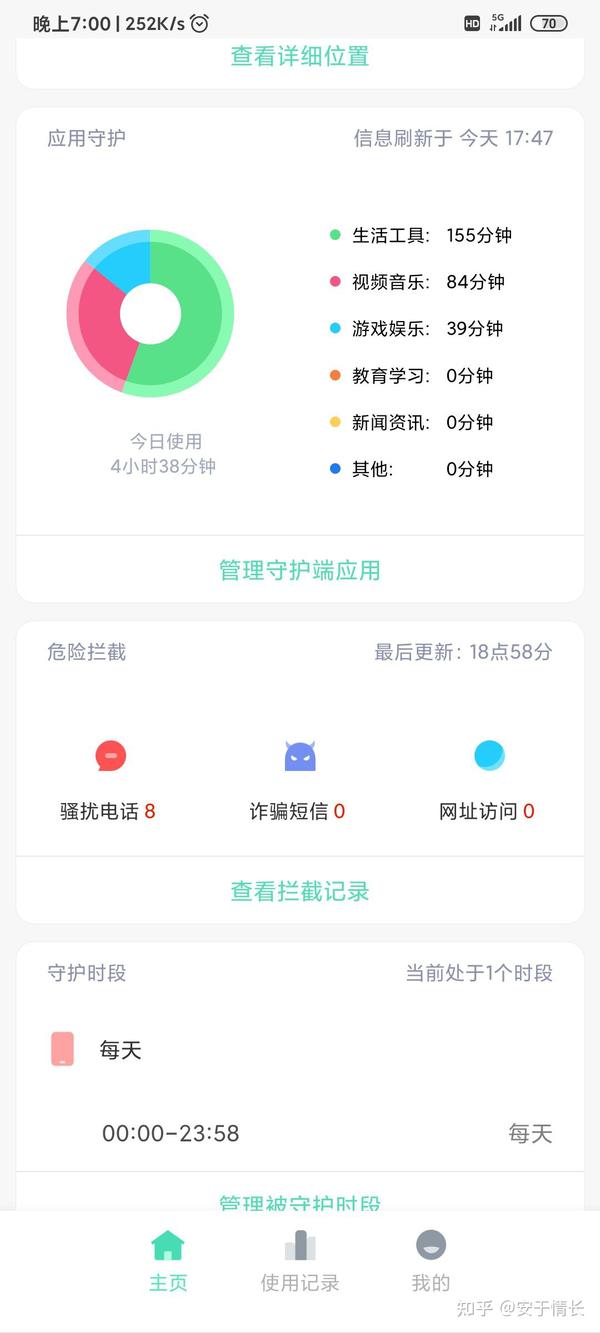Switch to the 使用记录 tab
600x1333 pixels.
tap(300, 1262)
